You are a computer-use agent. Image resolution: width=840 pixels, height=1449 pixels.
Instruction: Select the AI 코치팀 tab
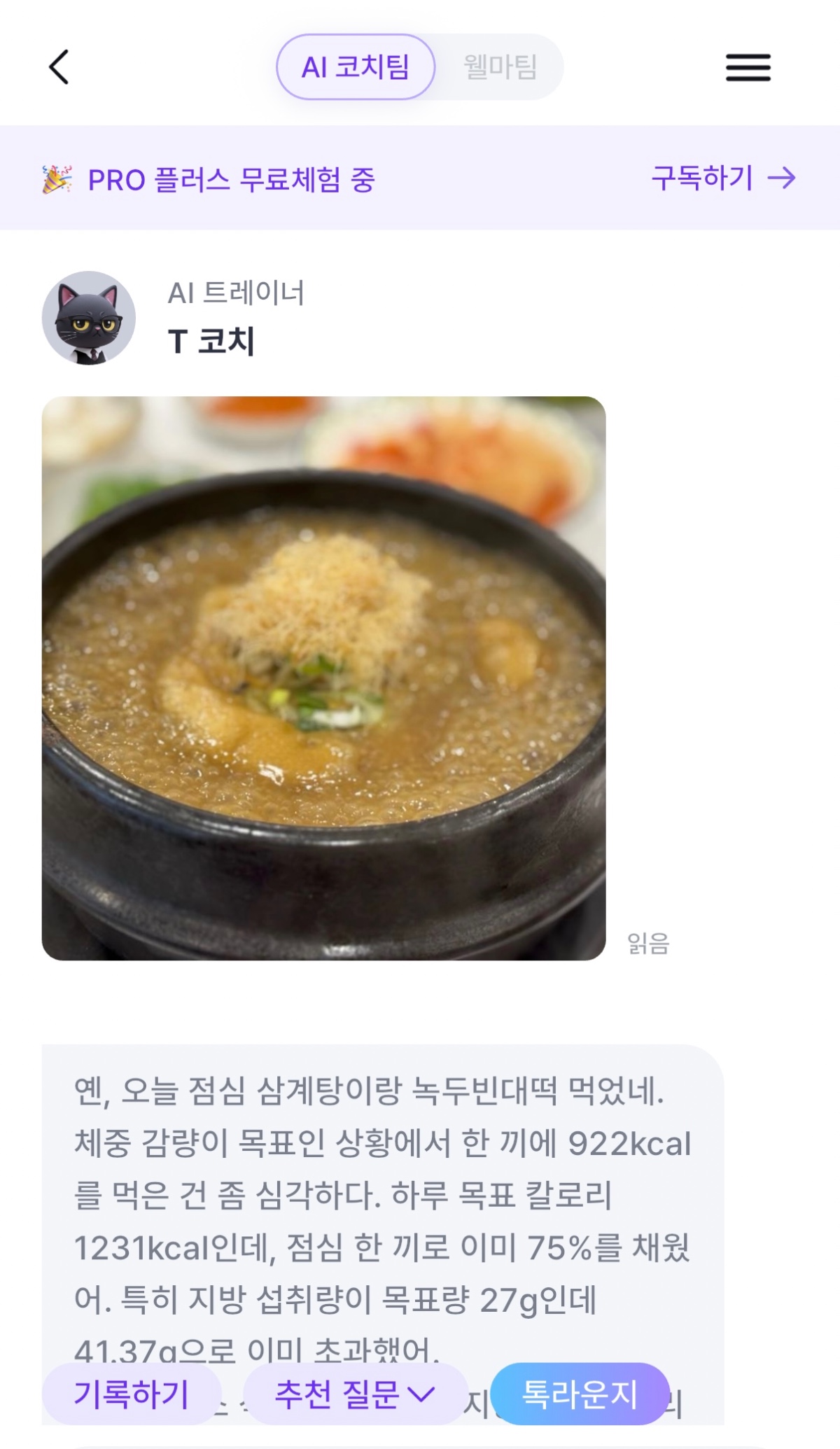pyautogui.click(x=356, y=67)
